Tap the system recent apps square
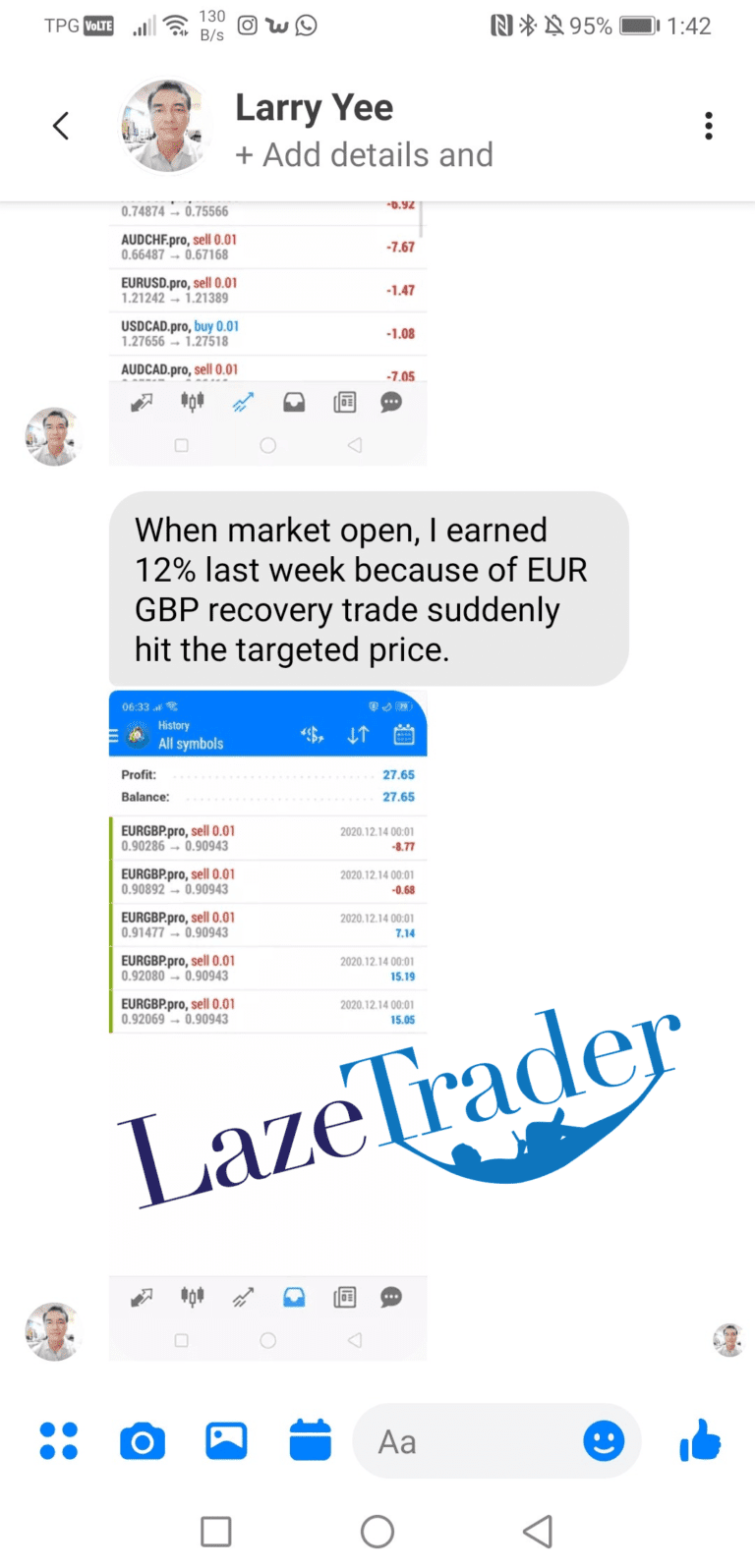Viewport: 755px width, 1568px height. coord(215,1531)
